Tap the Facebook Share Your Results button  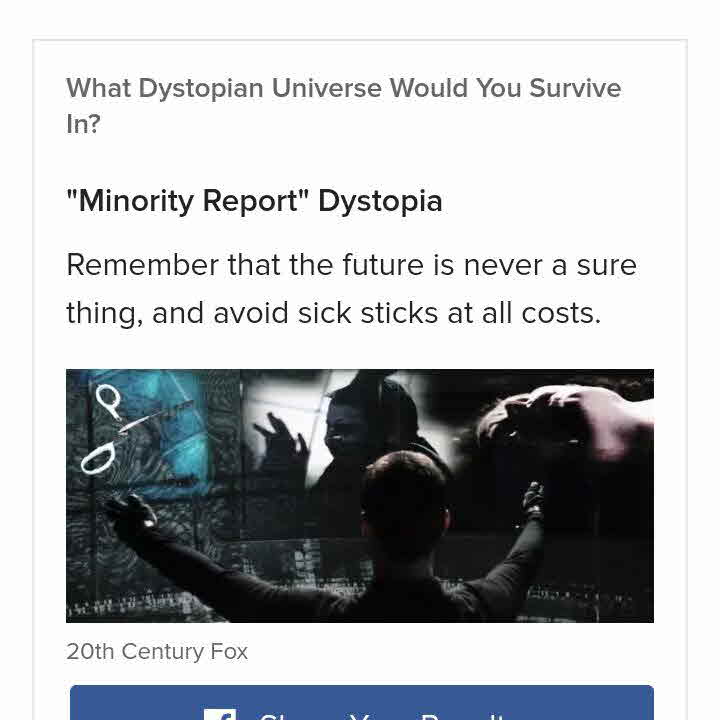pos(362,704)
